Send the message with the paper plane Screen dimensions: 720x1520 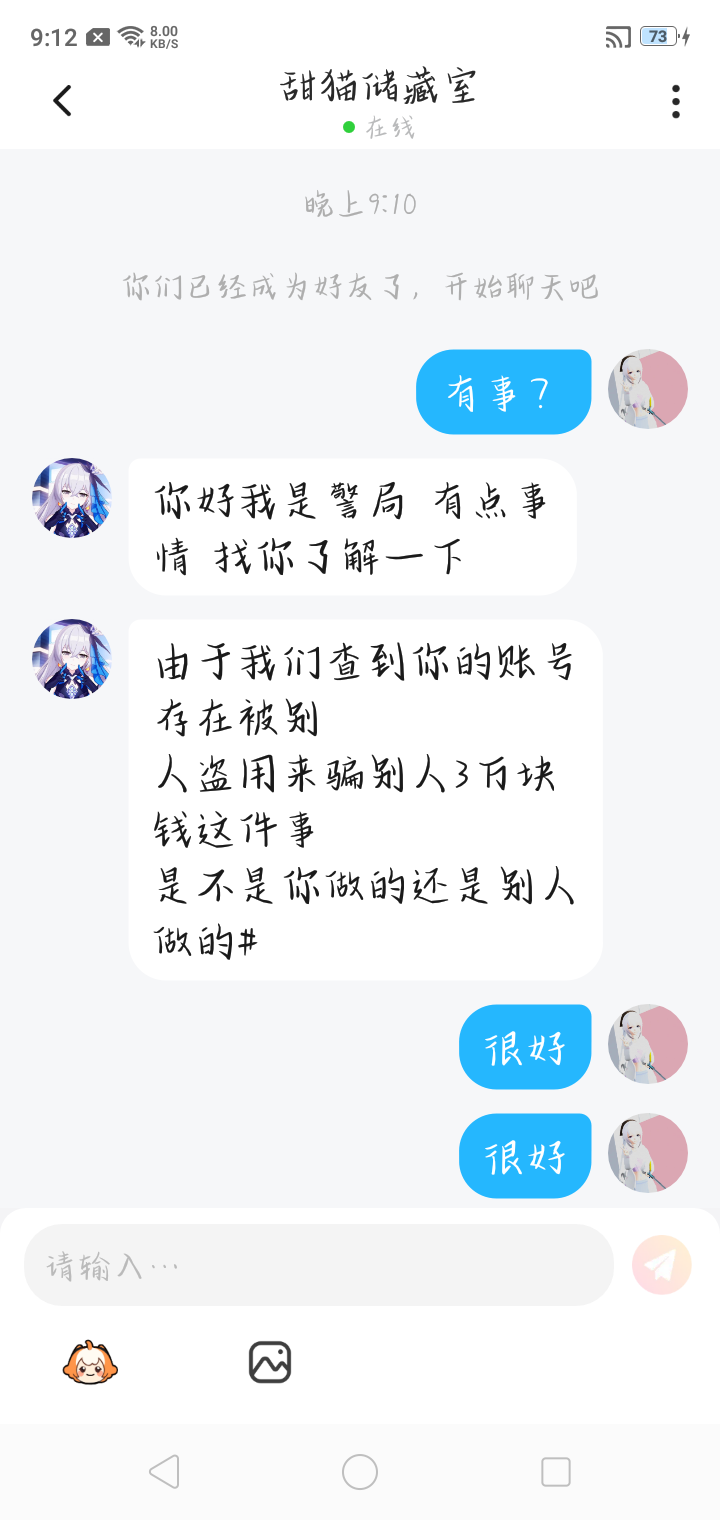(x=661, y=1266)
